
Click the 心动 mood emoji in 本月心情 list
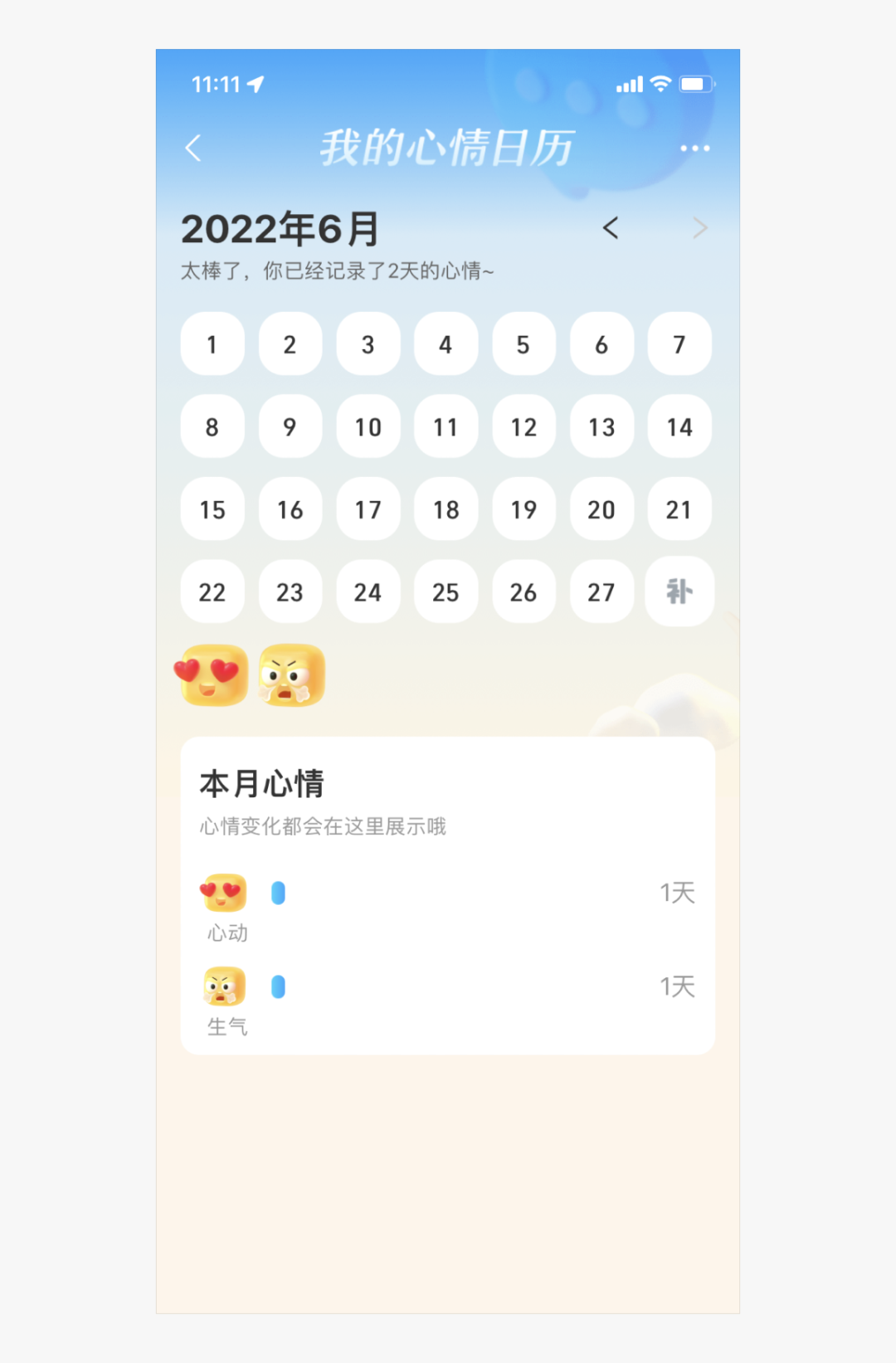point(225,893)
